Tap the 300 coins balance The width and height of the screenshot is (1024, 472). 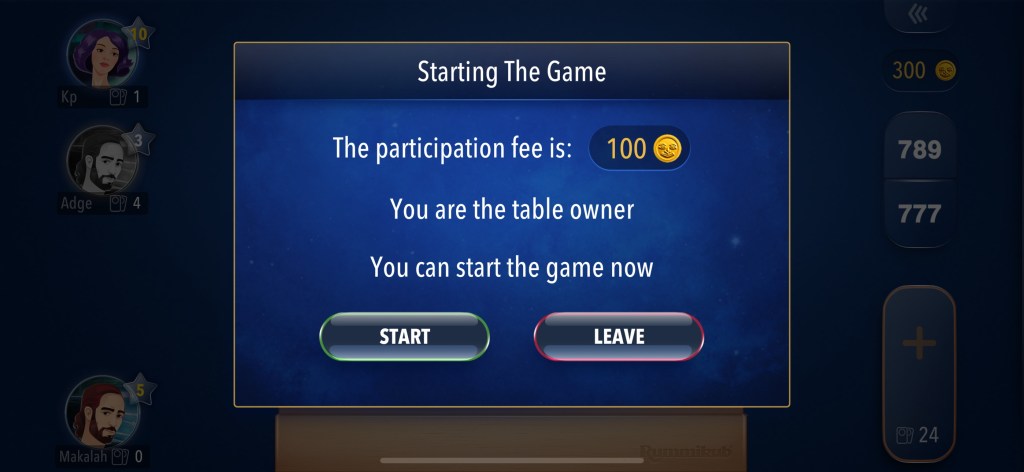coord(920,70)
